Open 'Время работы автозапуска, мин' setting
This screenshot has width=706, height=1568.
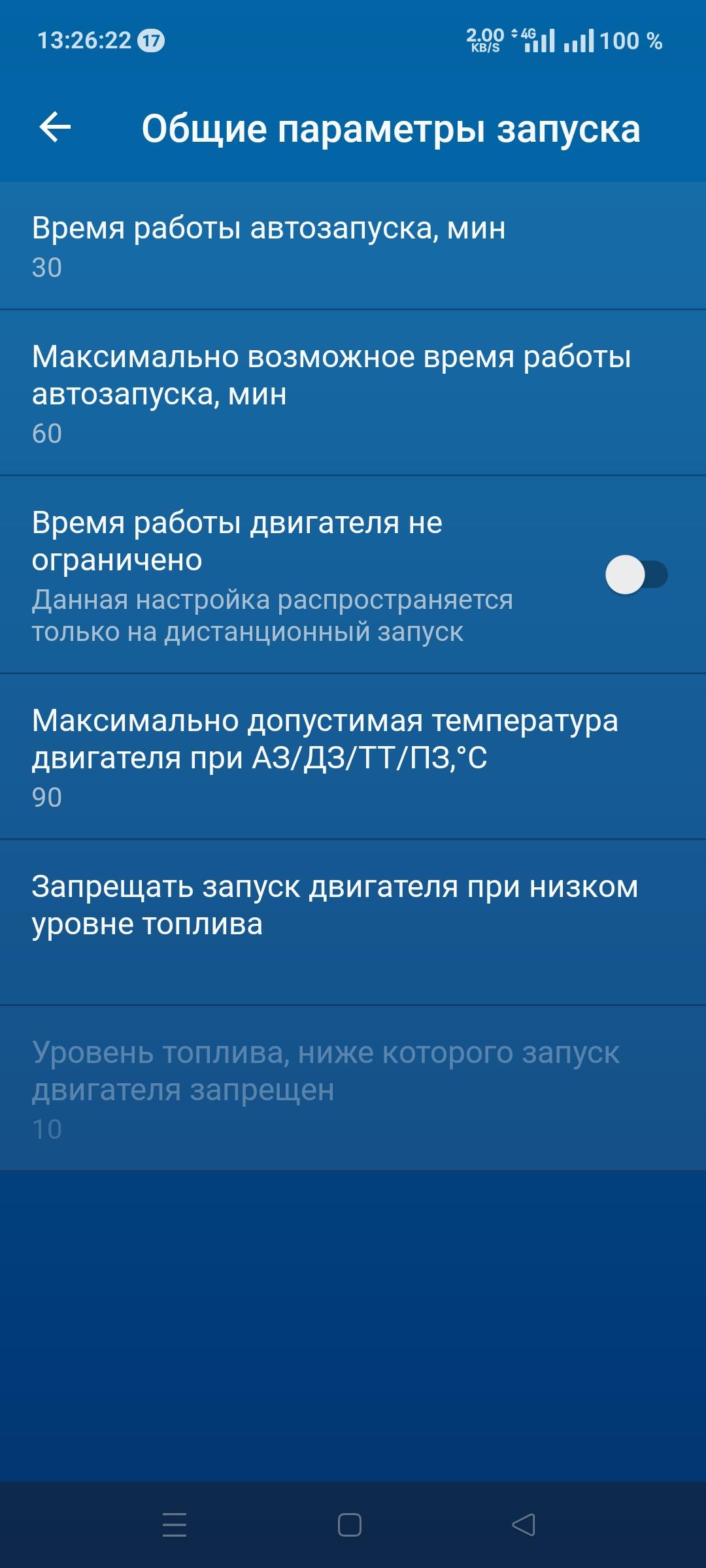tap(353, 246)
